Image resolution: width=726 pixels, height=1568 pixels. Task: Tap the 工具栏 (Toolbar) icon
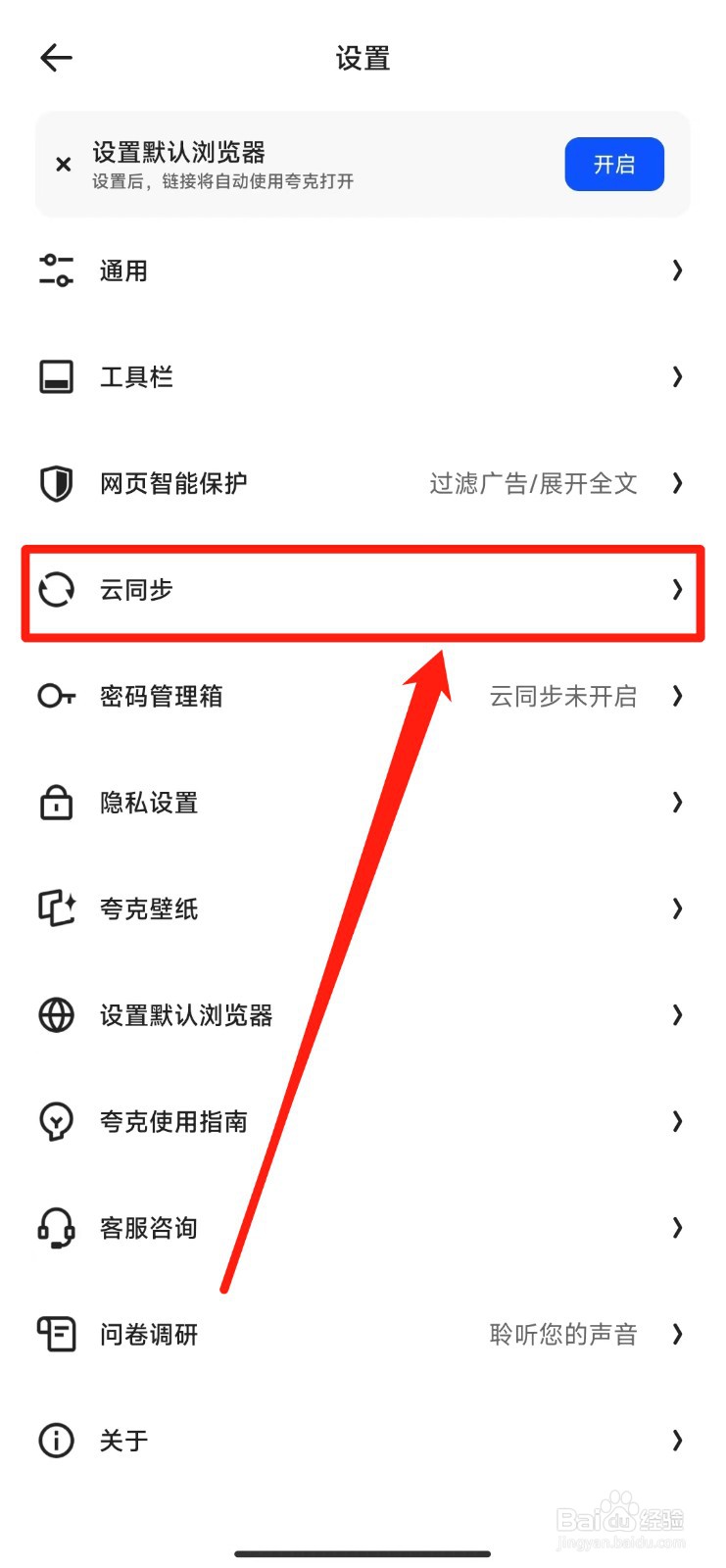tap(56, 376)
